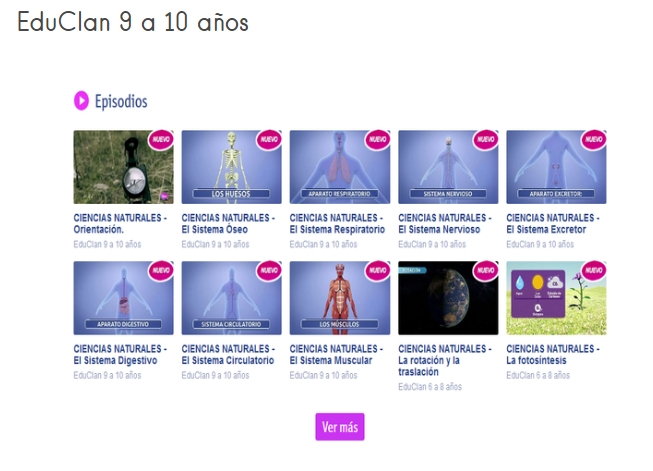Screen dimensions: 653x471
Task: Open El Sistema Nervioso episode
Action: tap(447, 167)
